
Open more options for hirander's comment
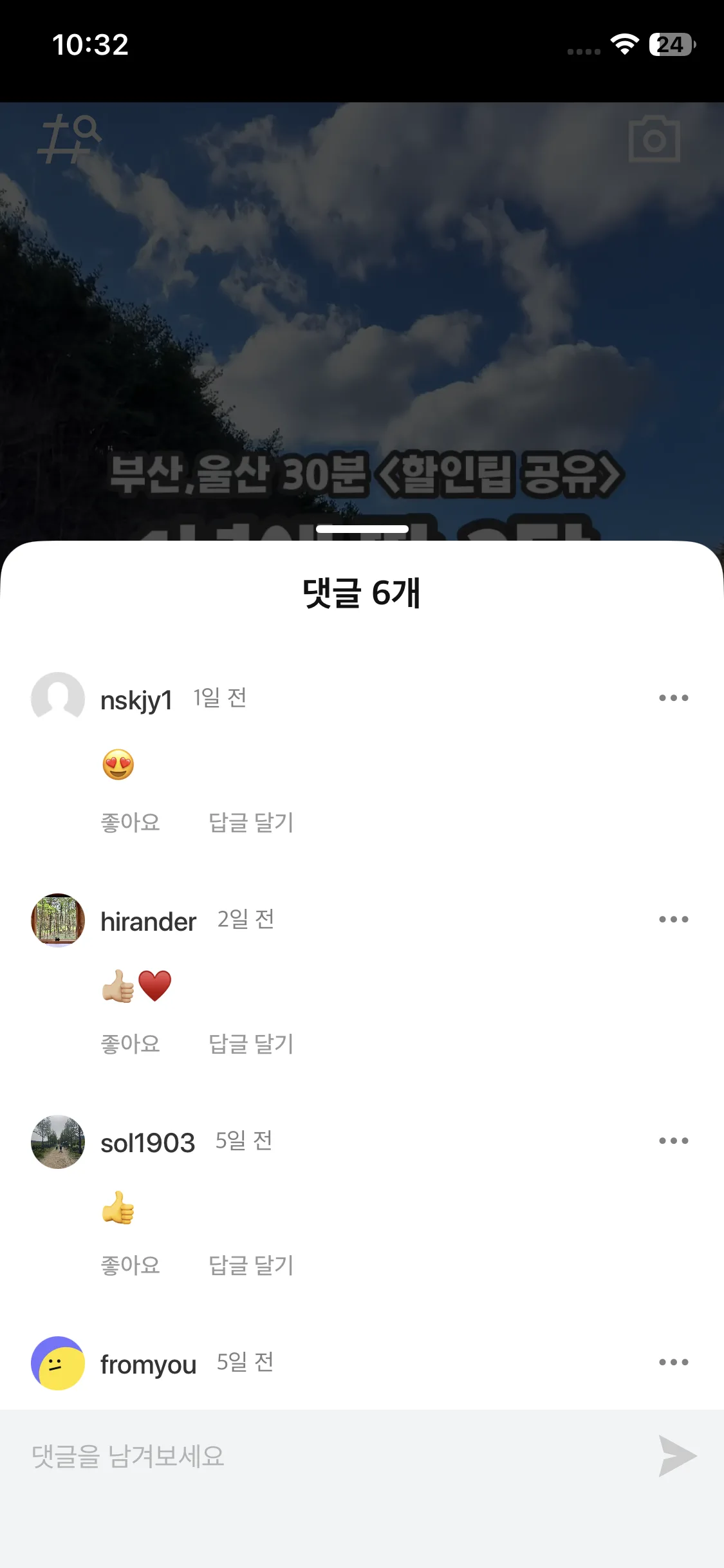tap(673, 919)
